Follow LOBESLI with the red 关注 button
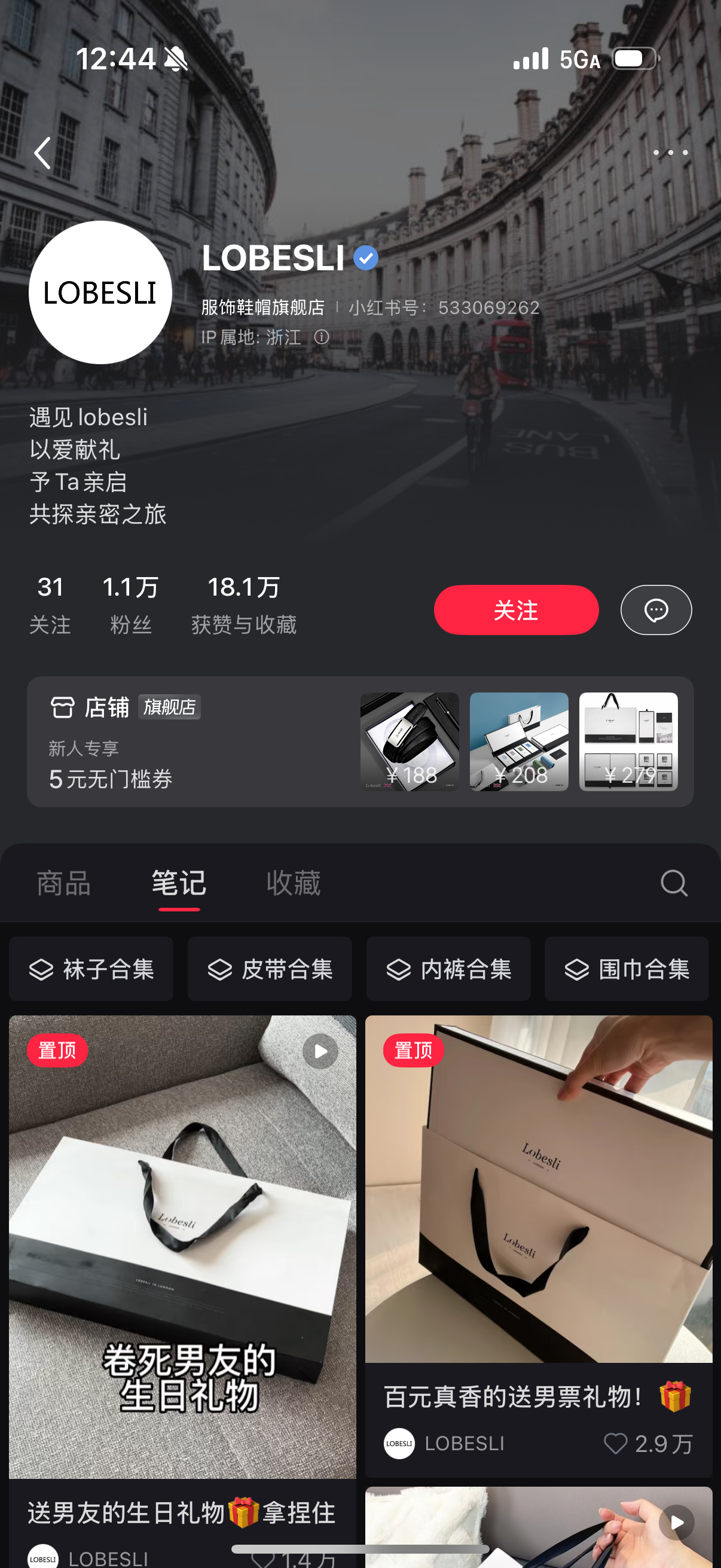Screen dimensions: 721x1568 [x=516, y=610]
